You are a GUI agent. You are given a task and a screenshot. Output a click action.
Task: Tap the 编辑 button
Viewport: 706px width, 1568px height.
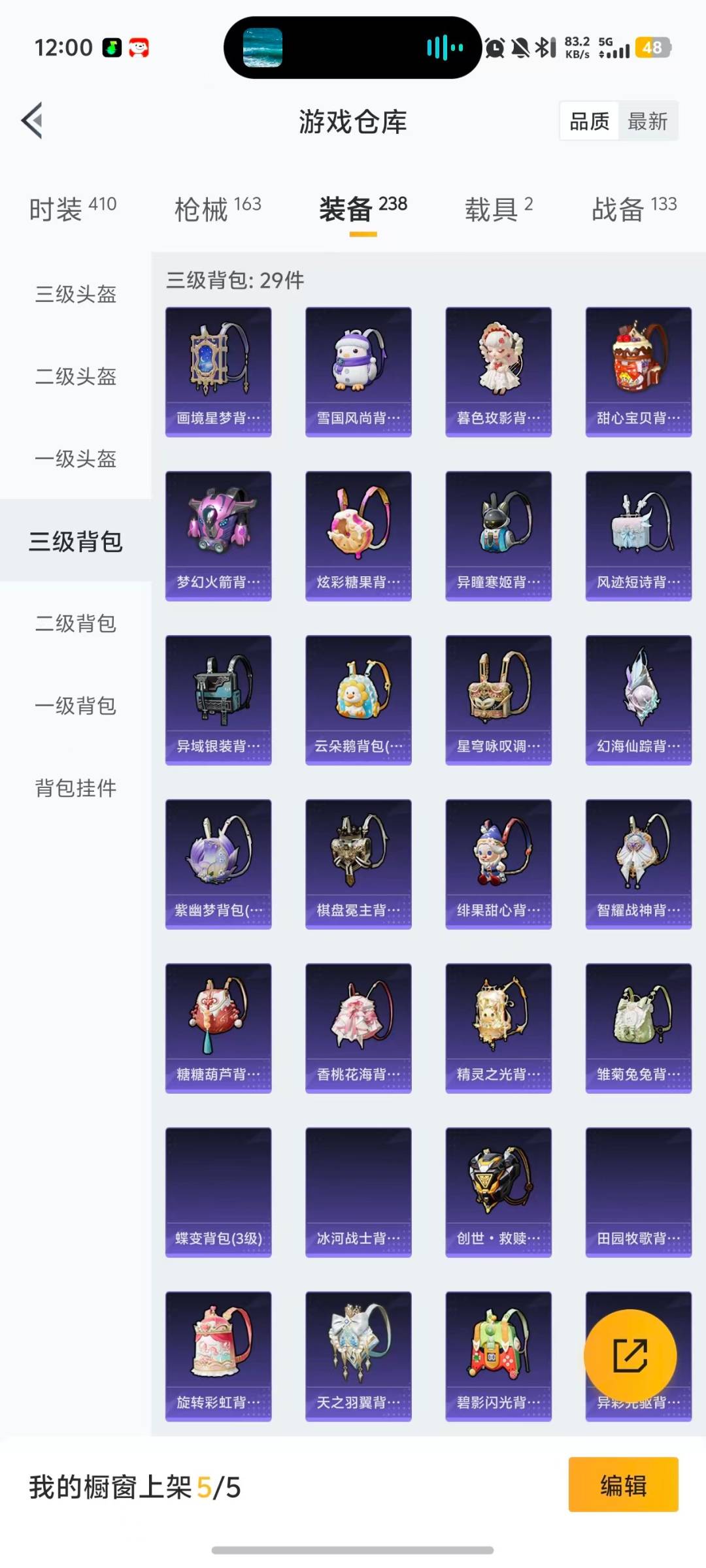point(623,1484)
